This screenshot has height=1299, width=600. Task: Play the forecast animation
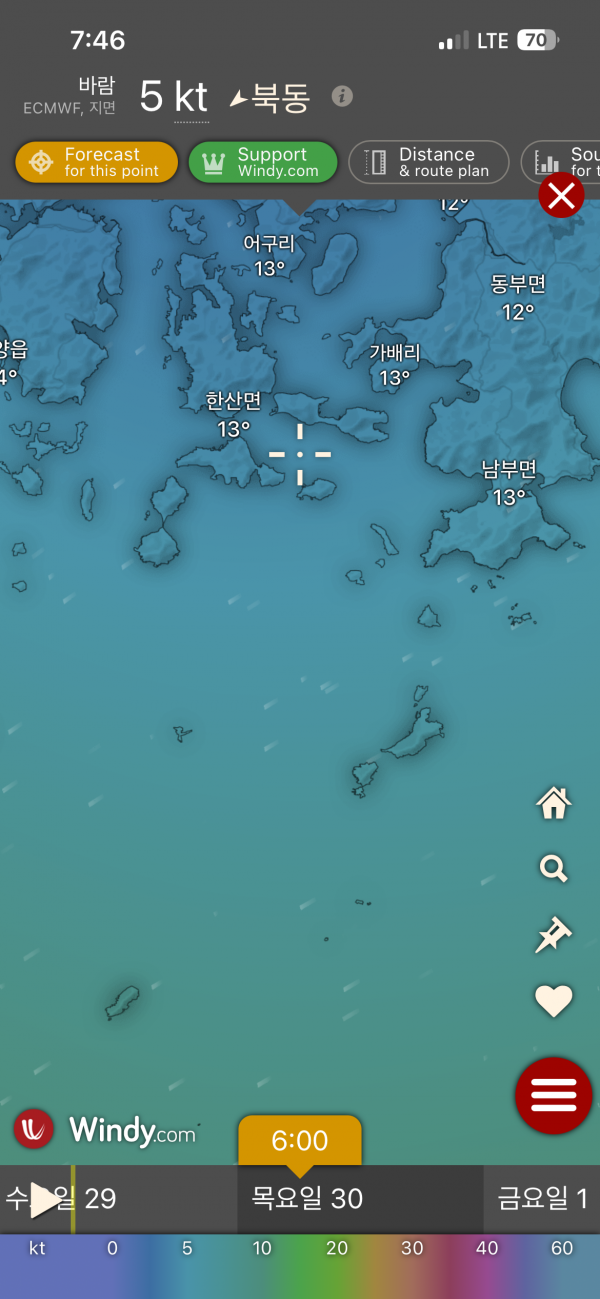click(44, 1199)
